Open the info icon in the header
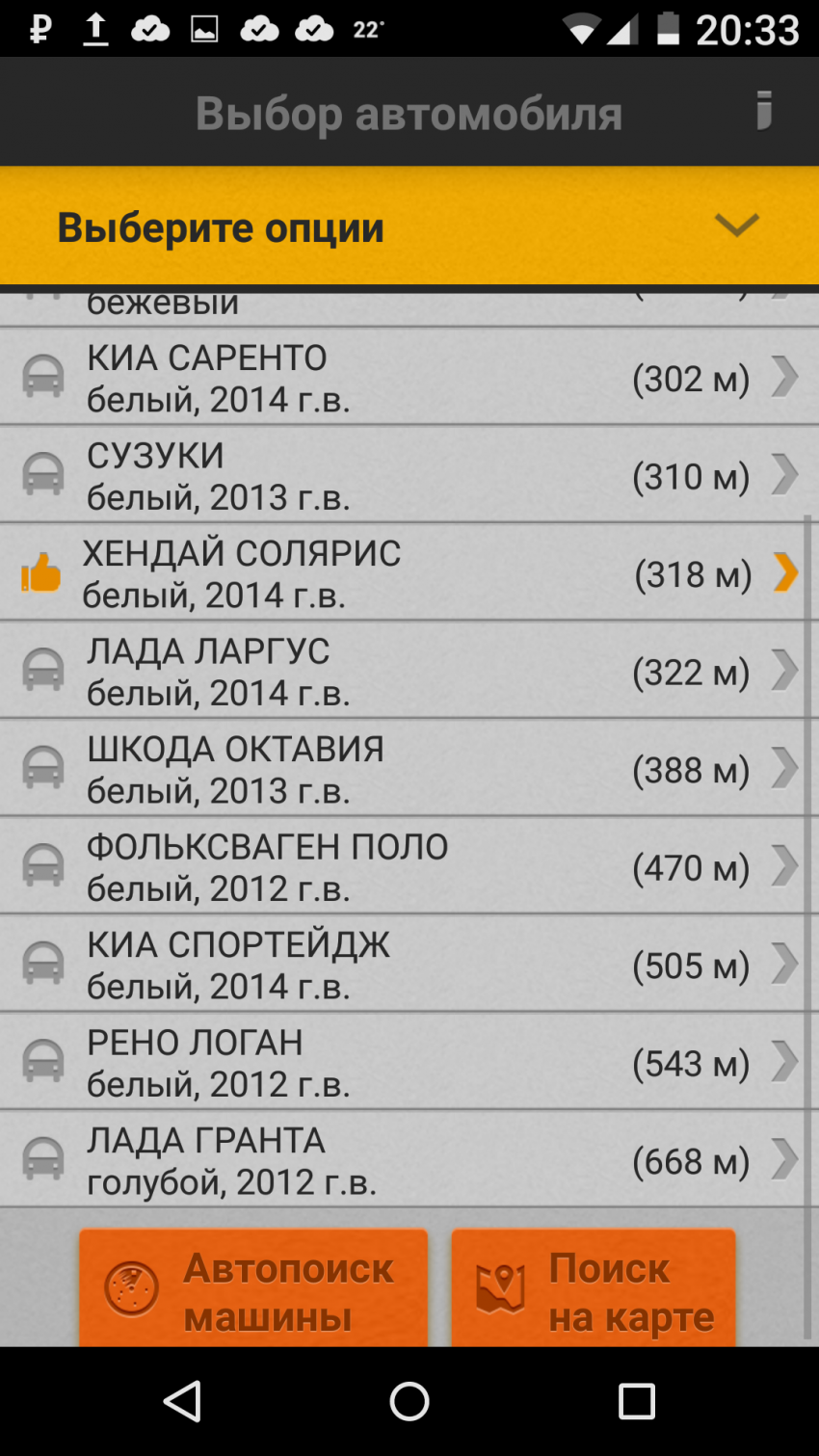The height and width of the screenshot is (1456, 819). tap(763, 111)
